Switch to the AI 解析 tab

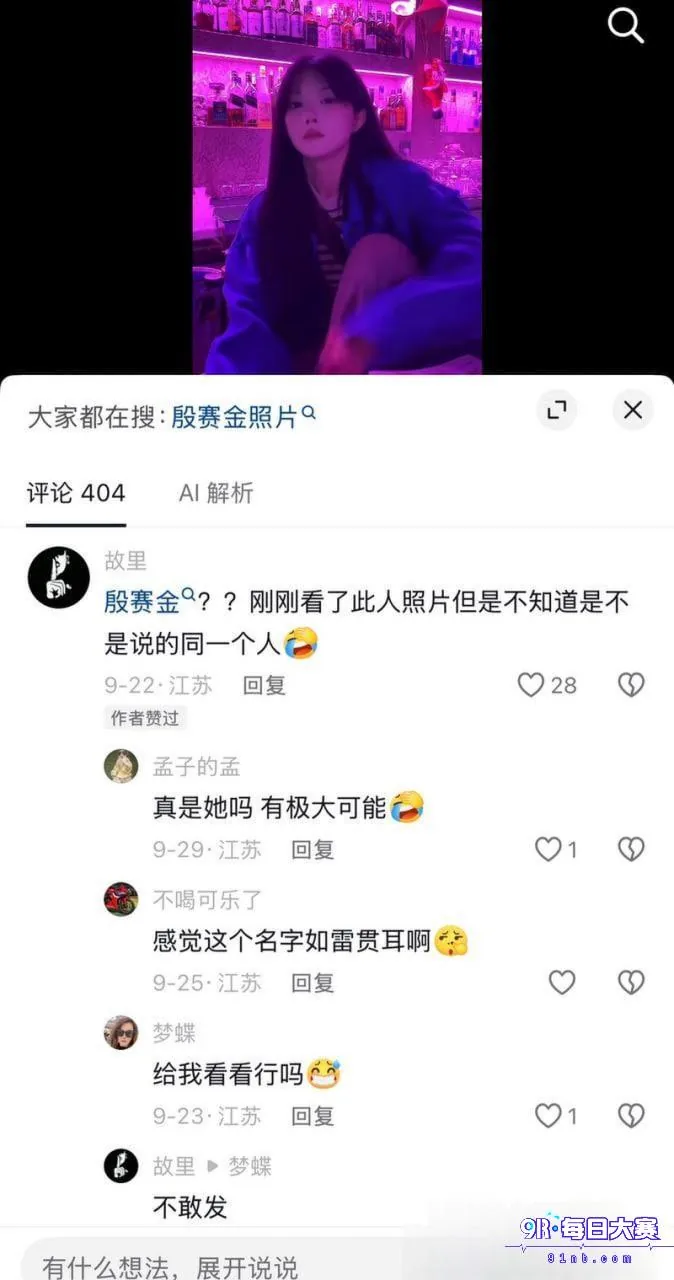(x=216, y=493)
